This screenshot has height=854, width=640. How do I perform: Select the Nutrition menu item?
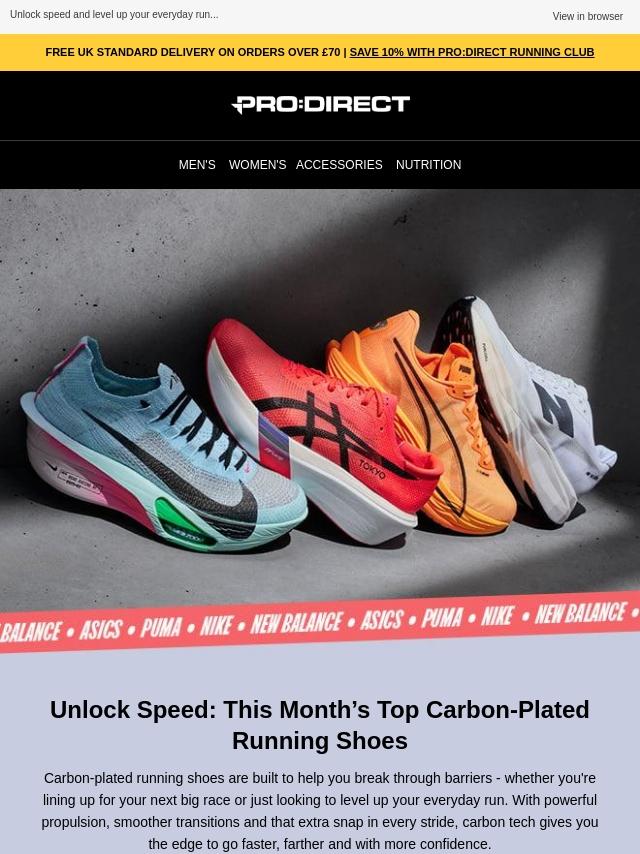428,165
